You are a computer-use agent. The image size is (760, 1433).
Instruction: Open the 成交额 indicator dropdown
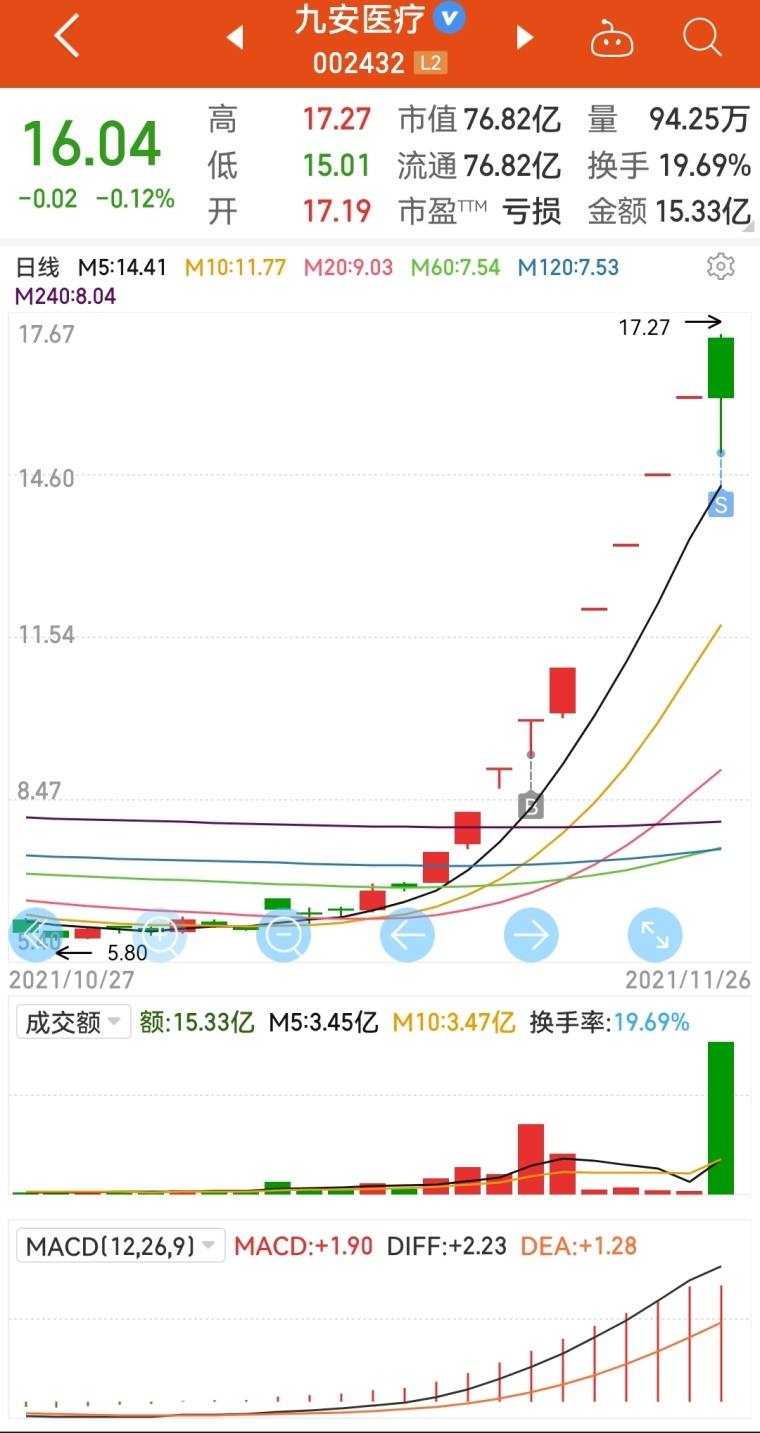point(74,1022)
